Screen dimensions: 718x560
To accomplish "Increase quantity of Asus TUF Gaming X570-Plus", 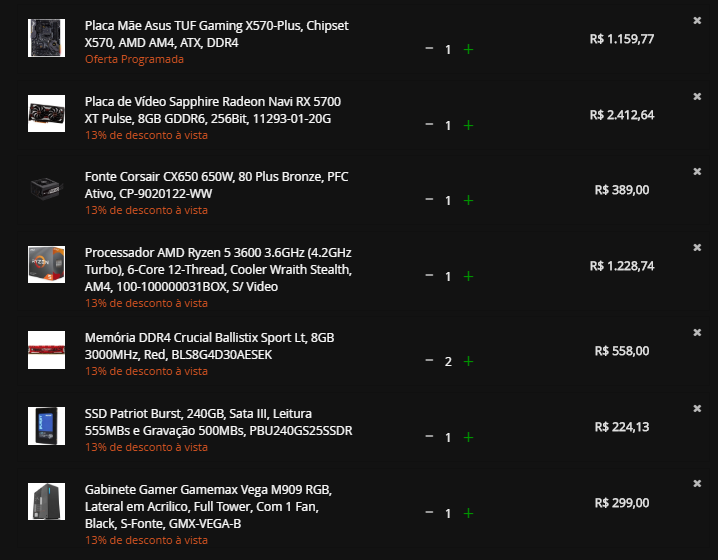I will coord(468,49).
